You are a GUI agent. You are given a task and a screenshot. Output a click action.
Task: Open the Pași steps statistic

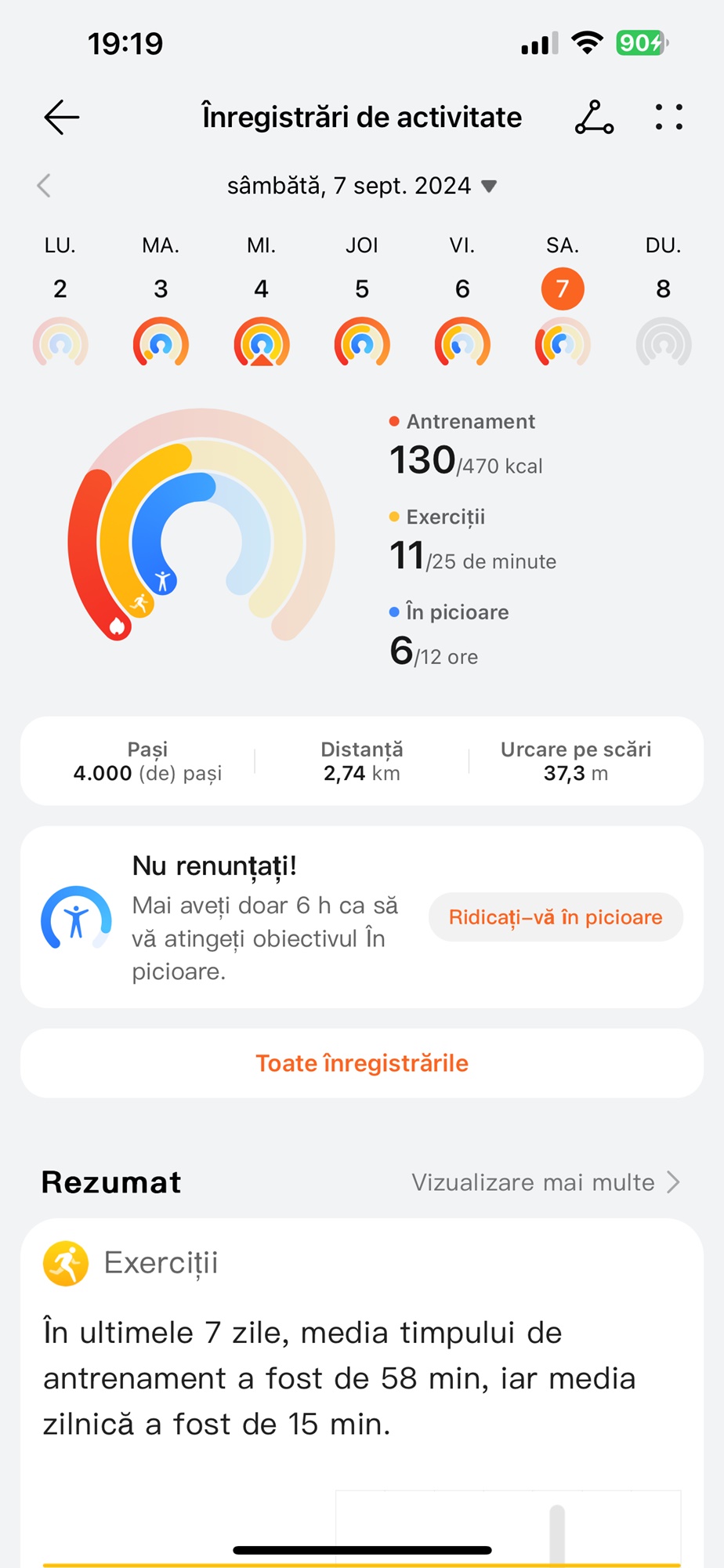(147, 761)
